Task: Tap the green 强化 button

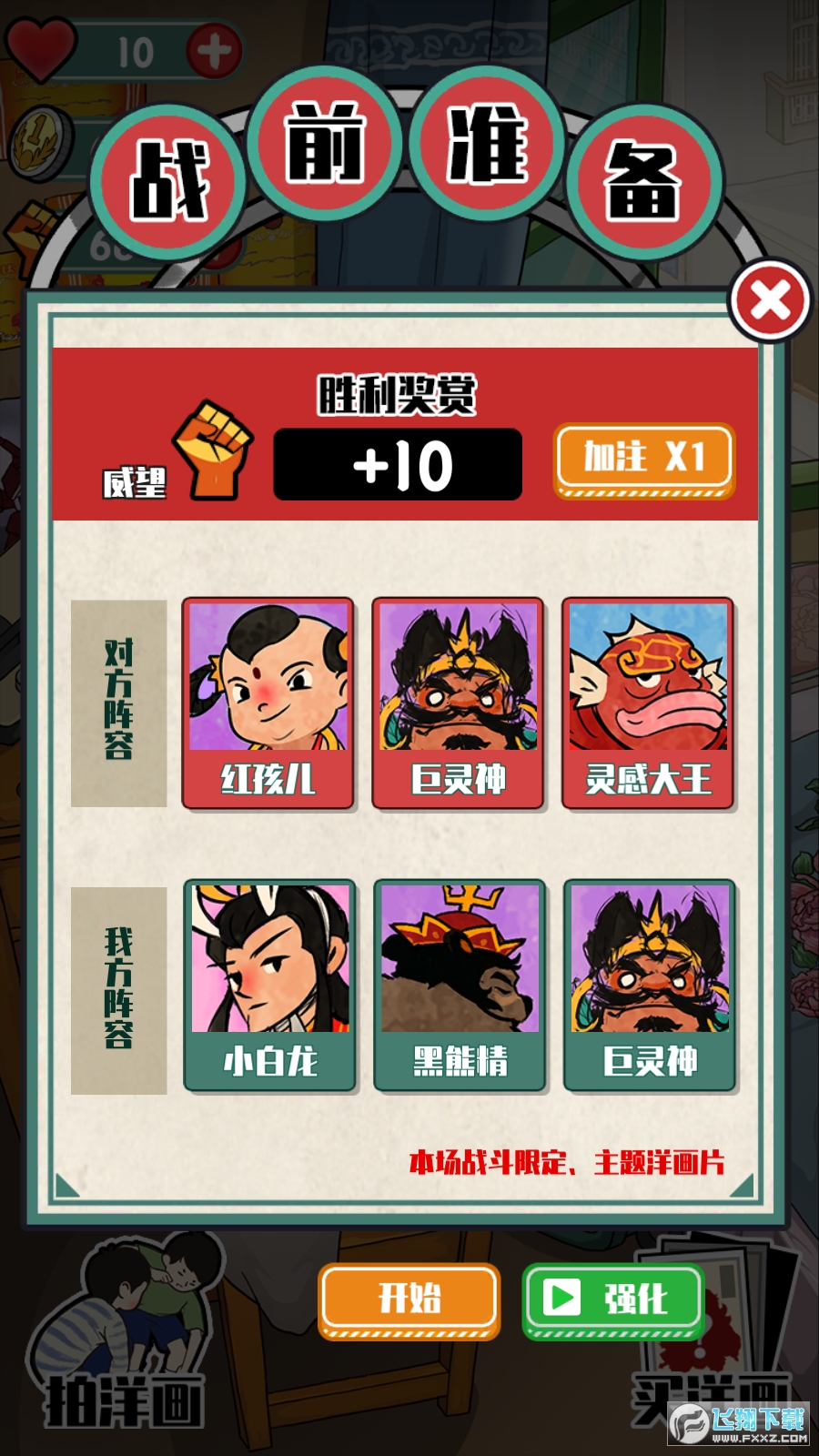Action: tap(613, 1299)
